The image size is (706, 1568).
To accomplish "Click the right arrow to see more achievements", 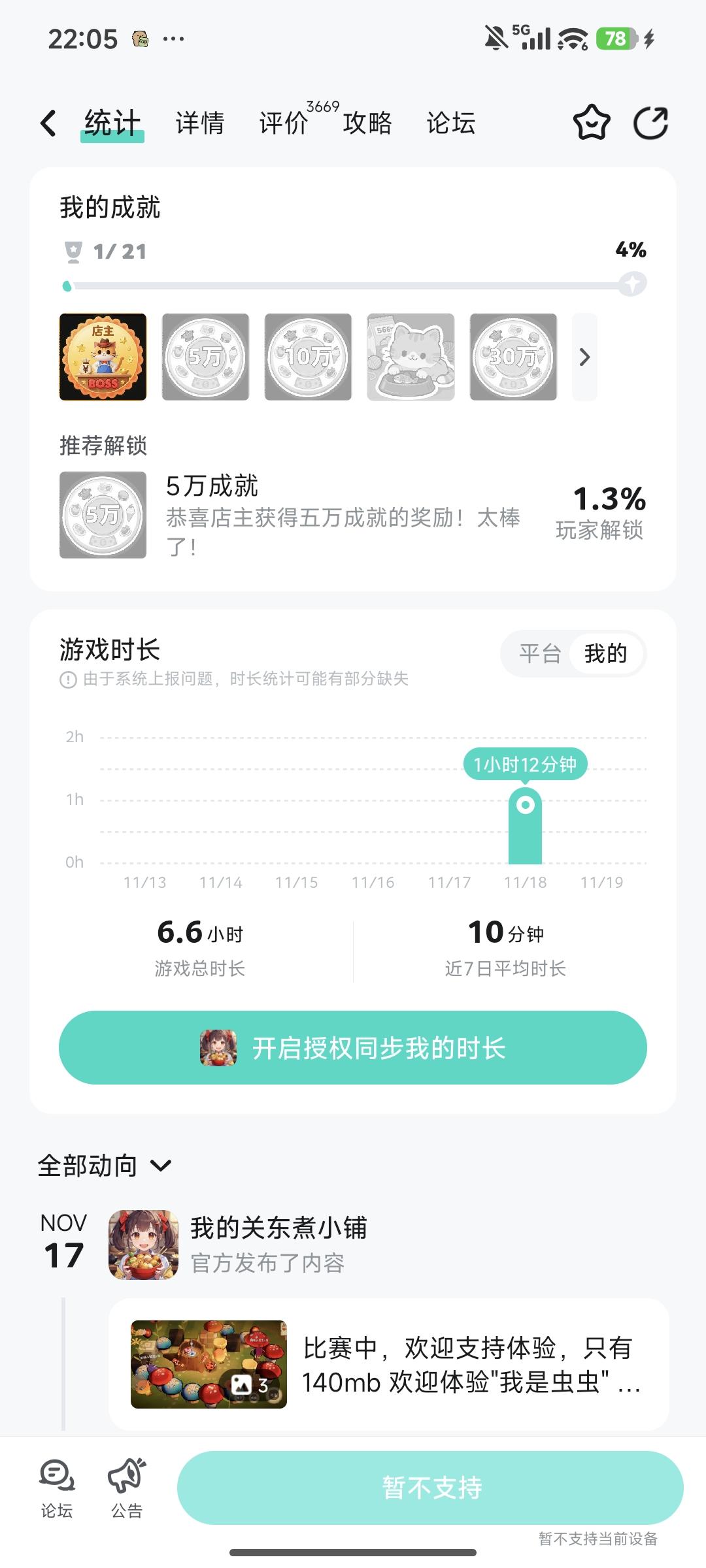I will coord(584,358).
